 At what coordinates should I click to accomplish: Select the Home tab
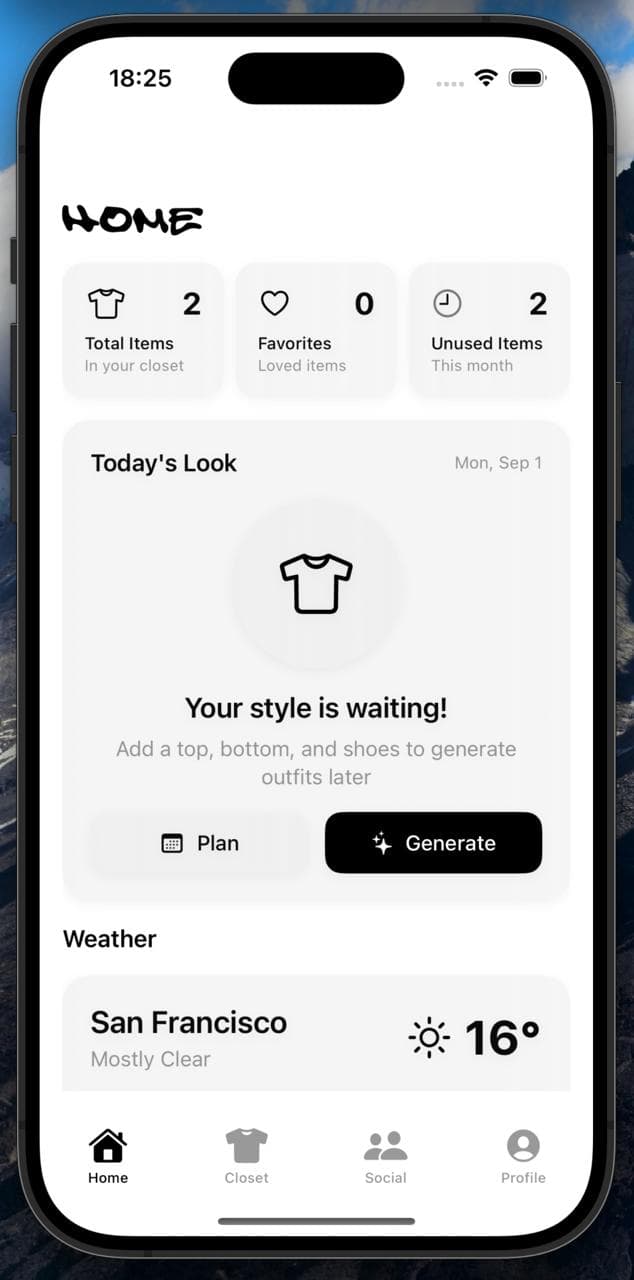(x=108, y=1156)
